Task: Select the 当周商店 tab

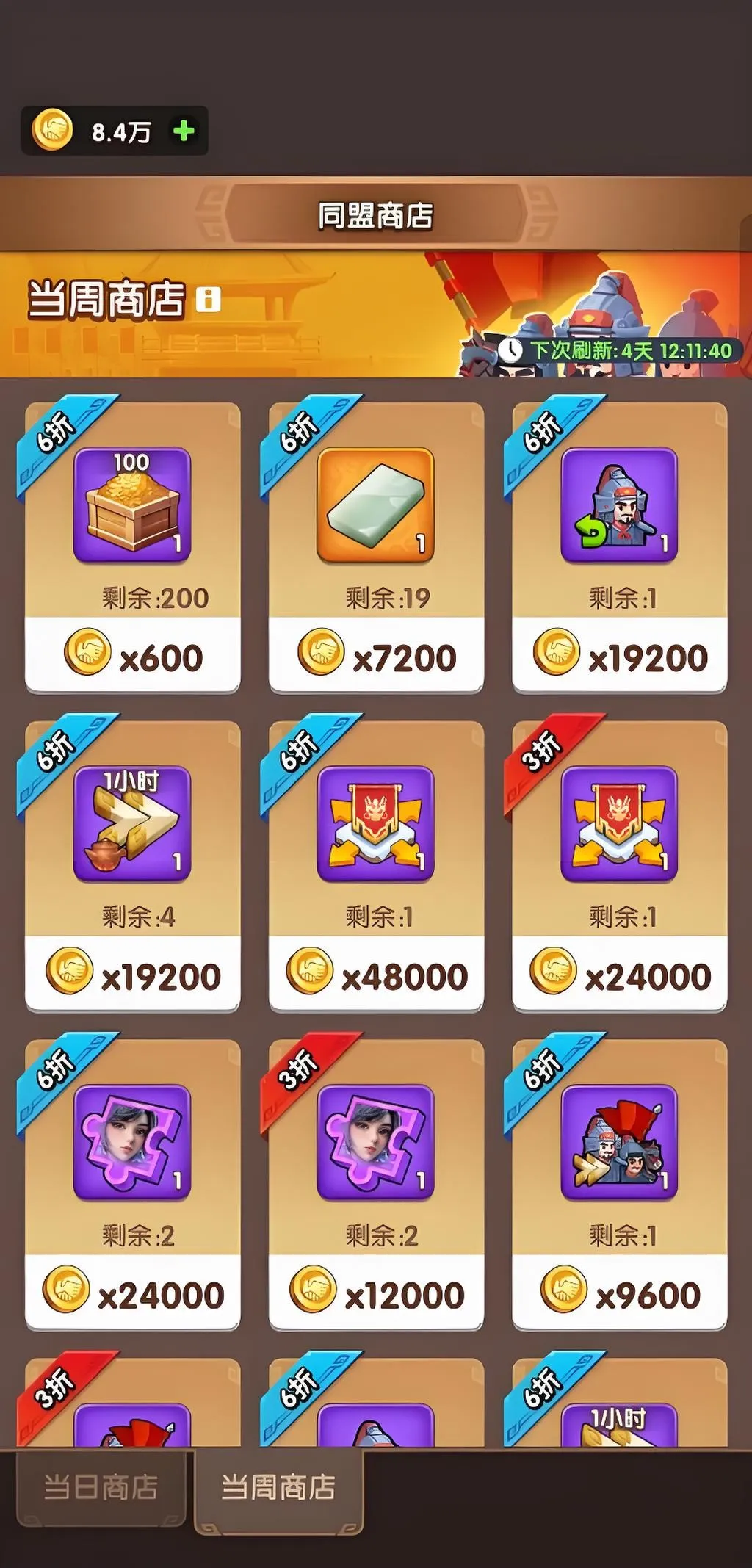Action: pyautogui.click(x=278, y=1487)
